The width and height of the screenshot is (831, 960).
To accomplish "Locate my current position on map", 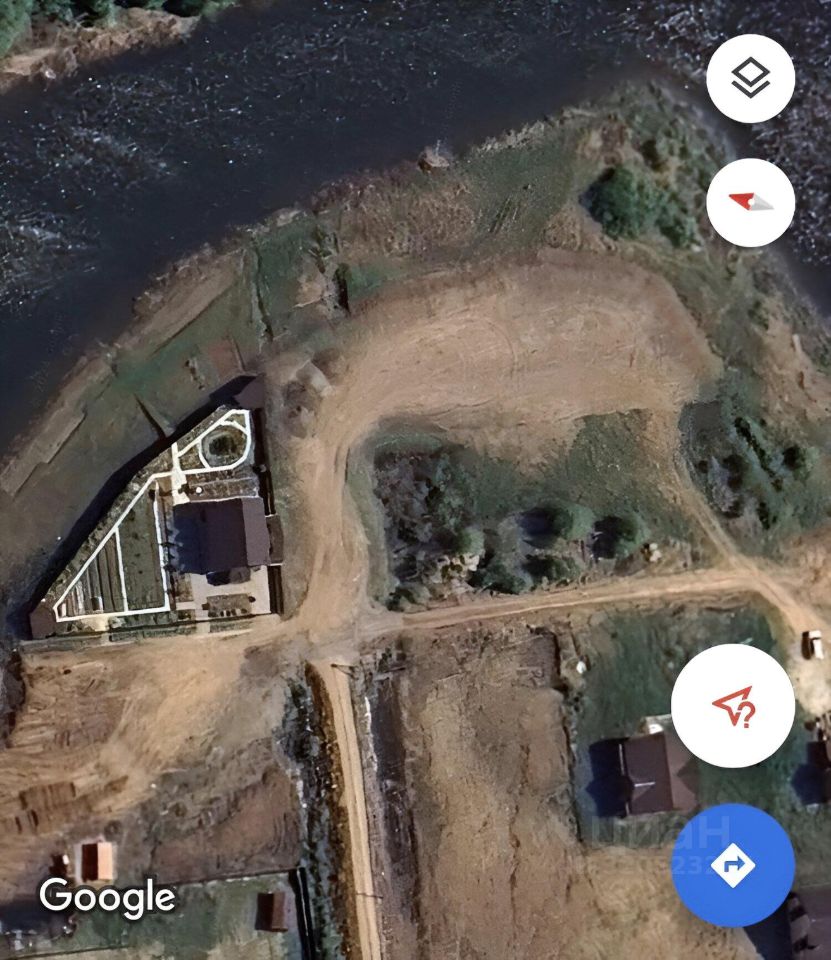I will 733,706.
